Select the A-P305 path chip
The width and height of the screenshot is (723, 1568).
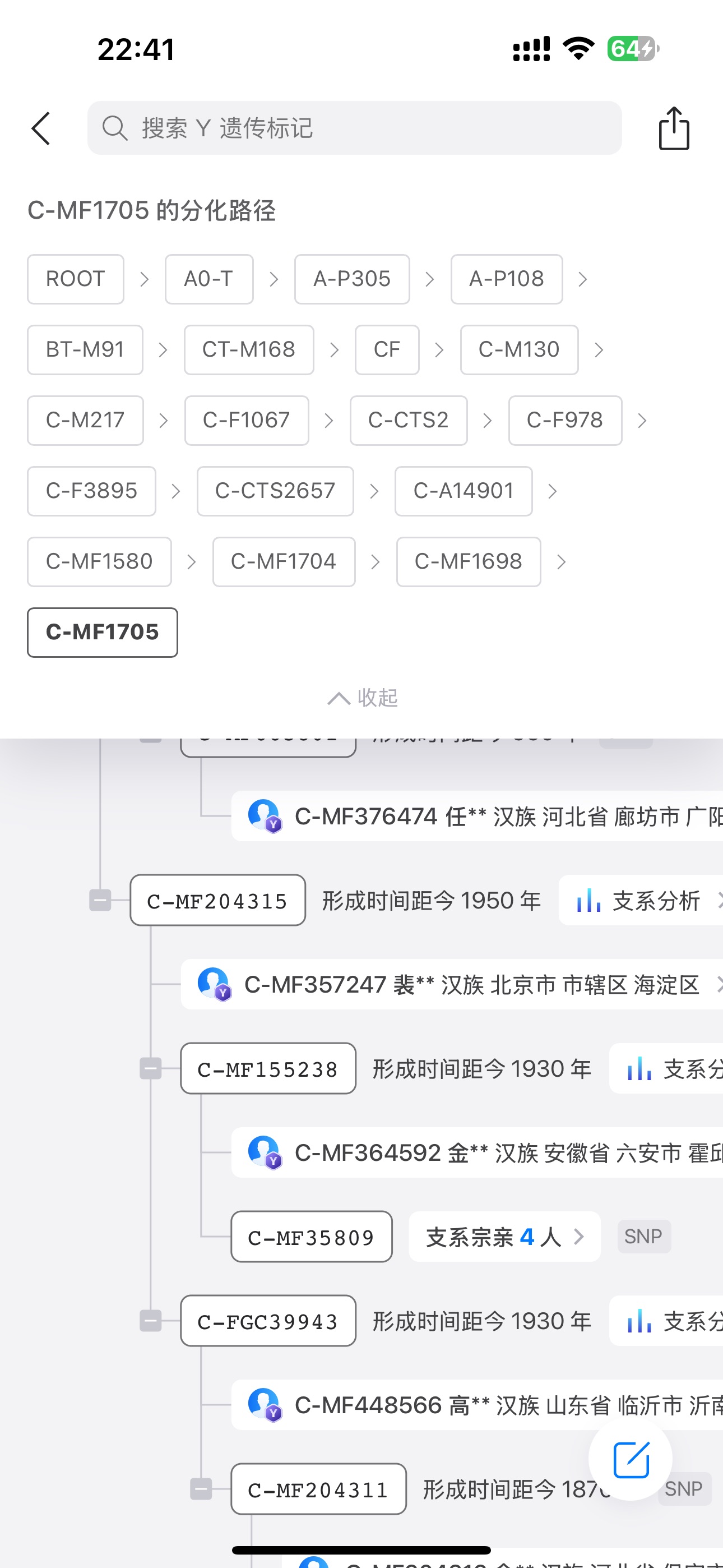click(x=352, y=279)
